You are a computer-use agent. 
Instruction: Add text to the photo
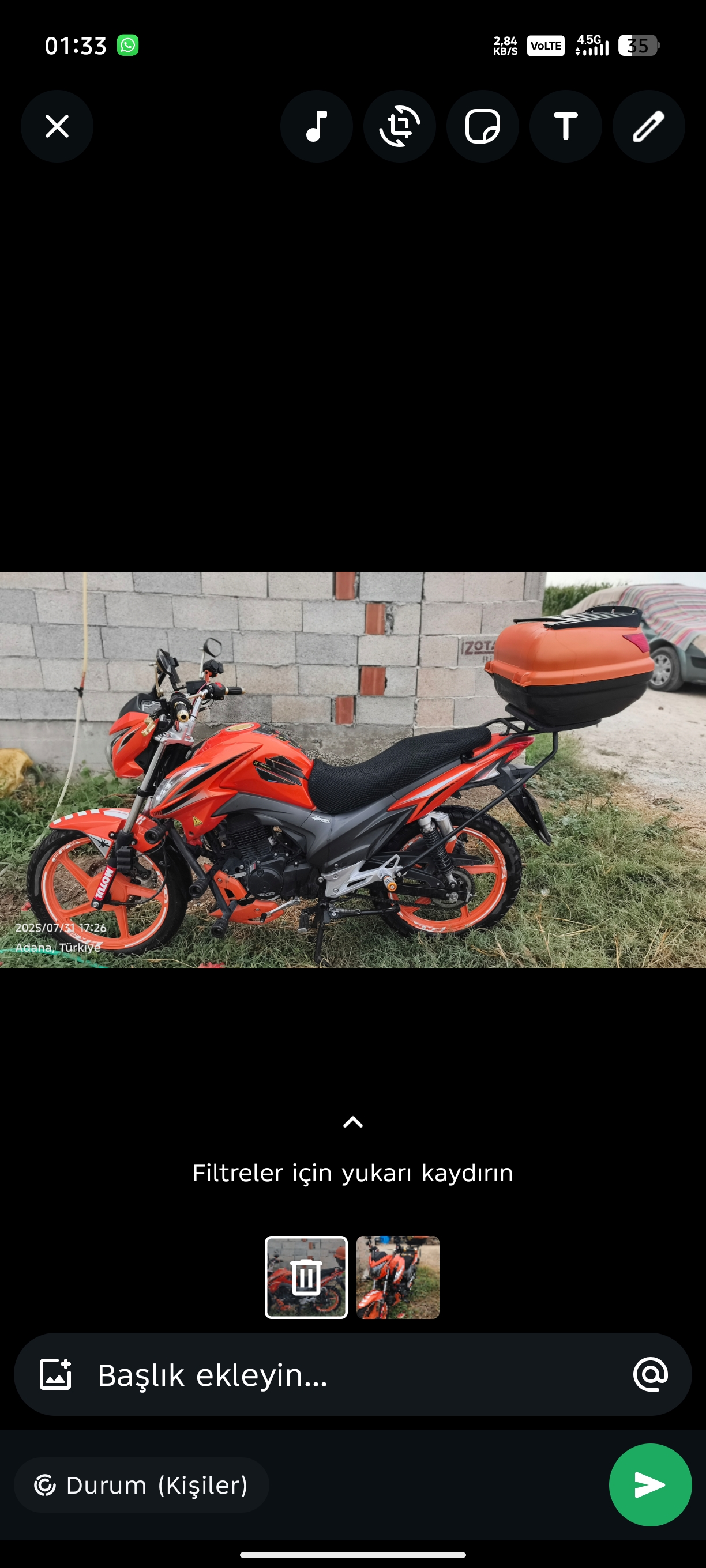pyautogui.click(x=565, y=127)
